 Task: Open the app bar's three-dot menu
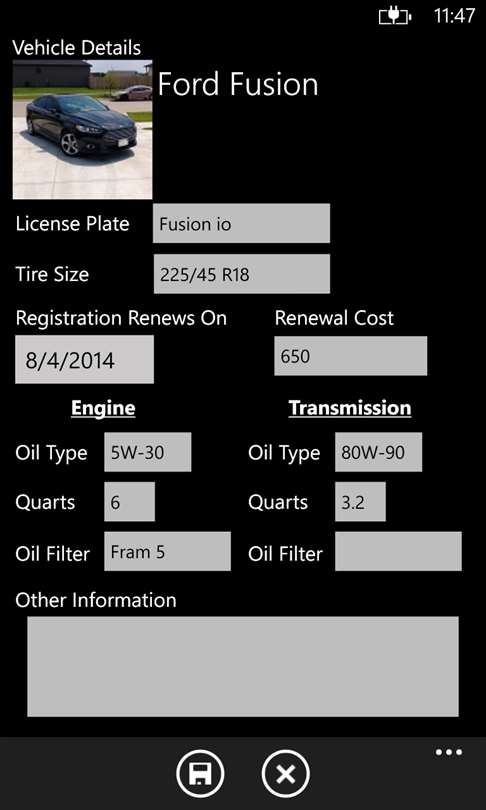(x=449, y=752)
